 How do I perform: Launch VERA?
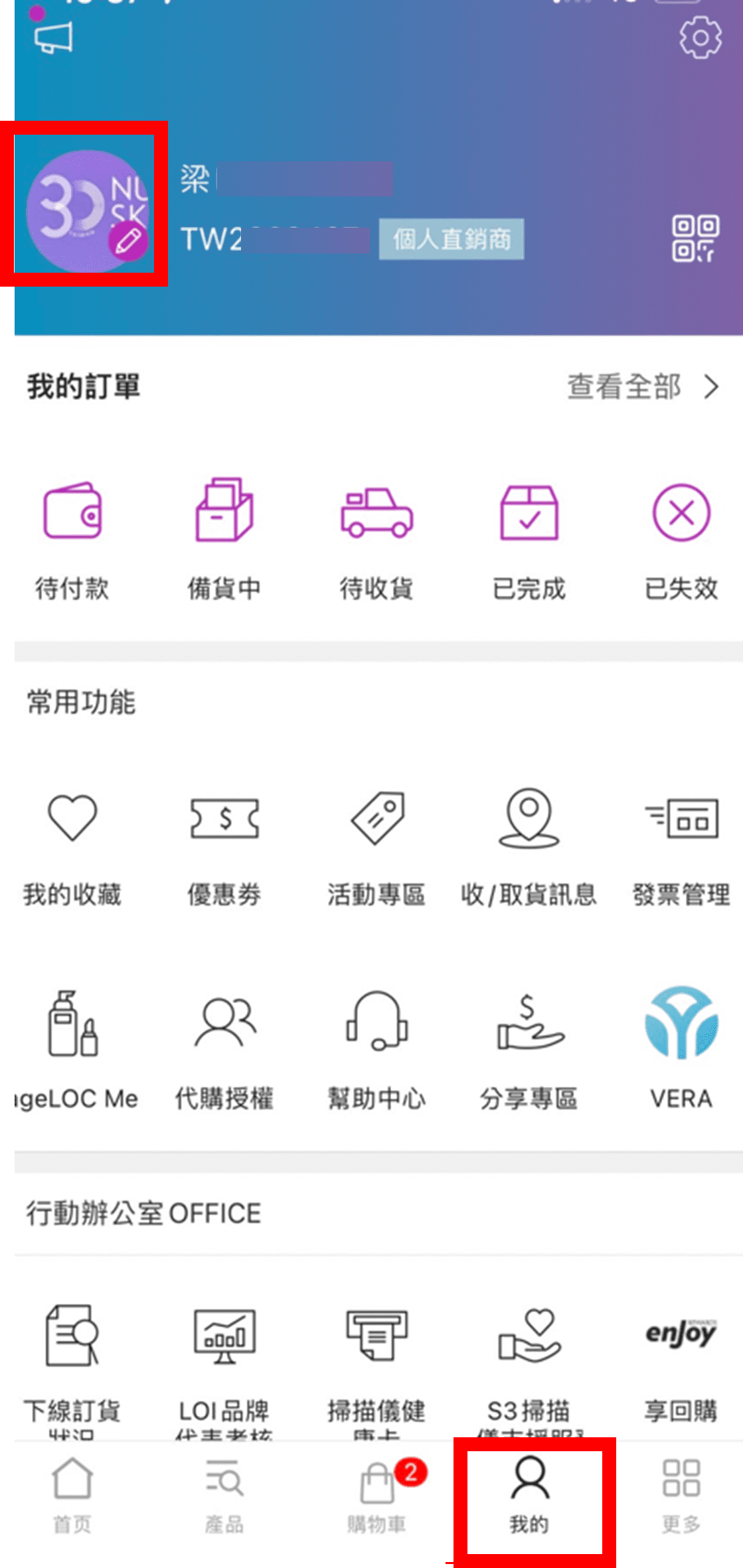(681, 1050)
